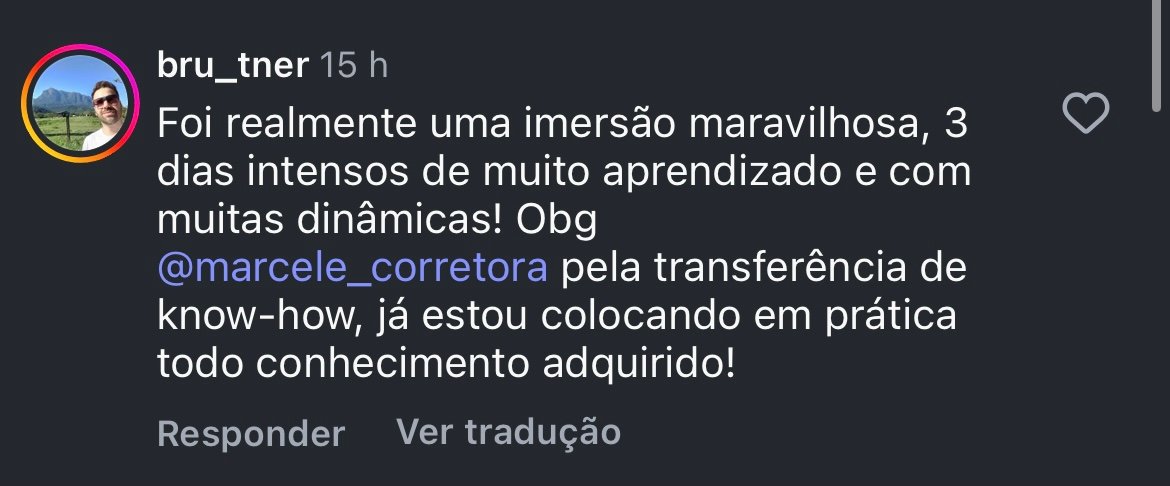1170x486 pixels.
Task: Open bru_tner's profile picture story
Action: pos(73,103)
